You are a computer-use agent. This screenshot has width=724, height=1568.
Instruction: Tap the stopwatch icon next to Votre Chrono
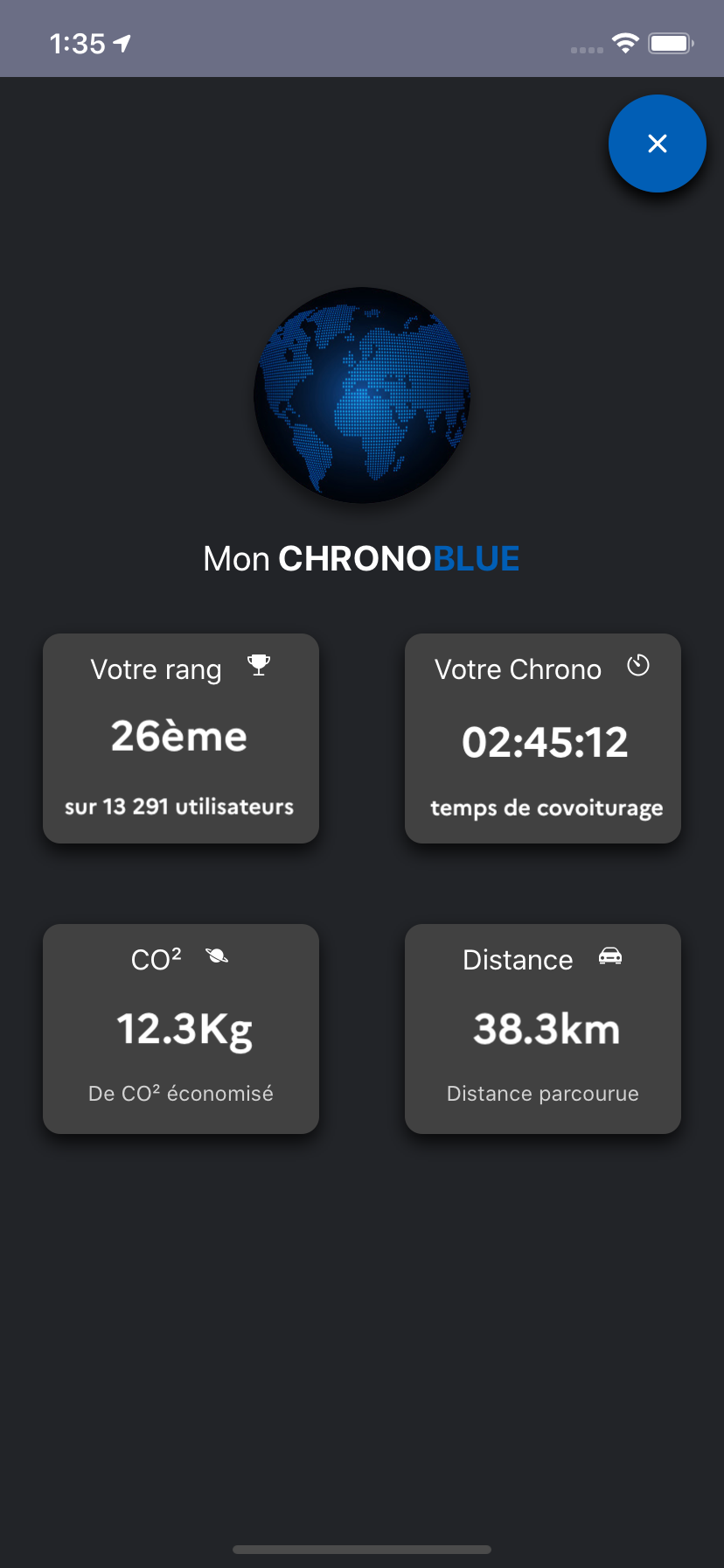pyautogui.click(x=638, y=665)
